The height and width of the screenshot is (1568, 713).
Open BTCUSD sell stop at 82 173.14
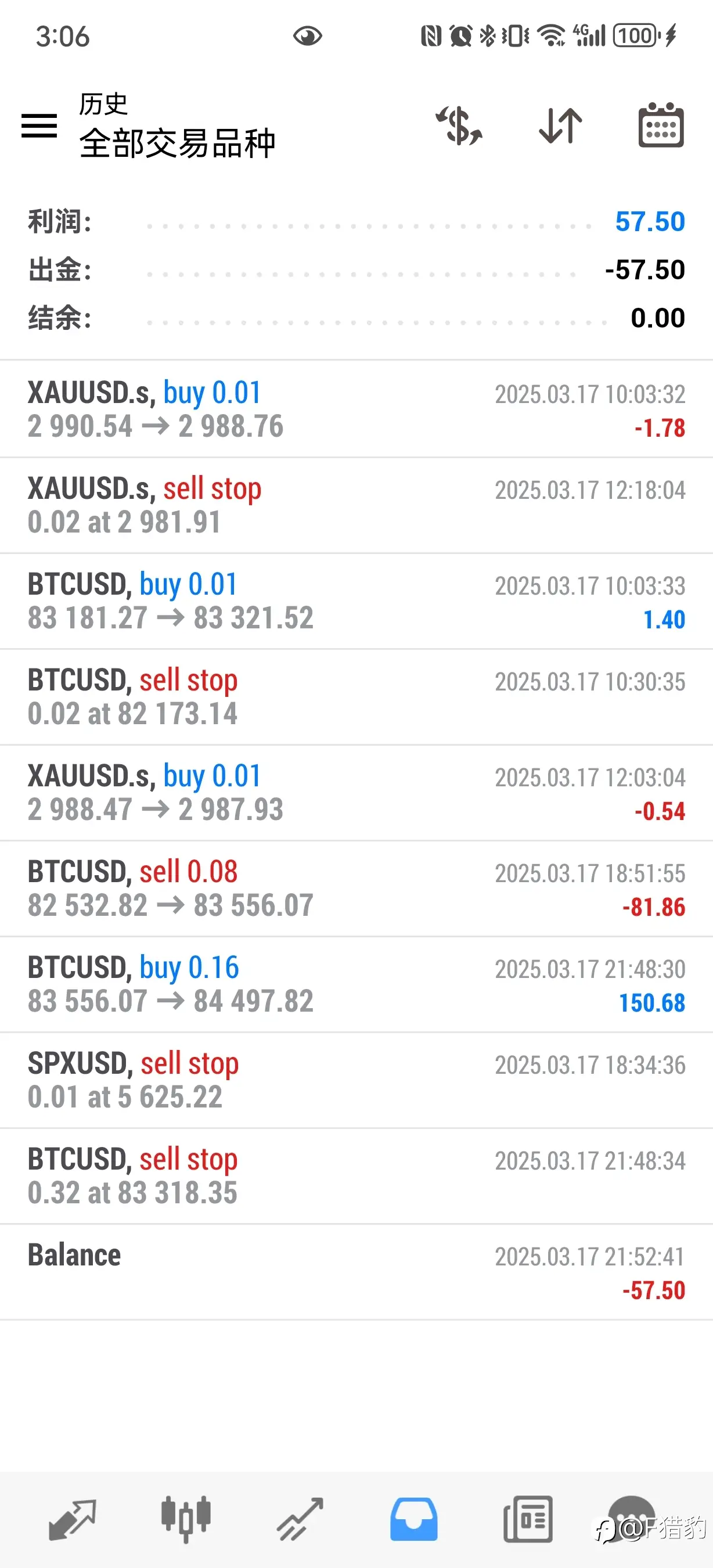click(356, 697)
